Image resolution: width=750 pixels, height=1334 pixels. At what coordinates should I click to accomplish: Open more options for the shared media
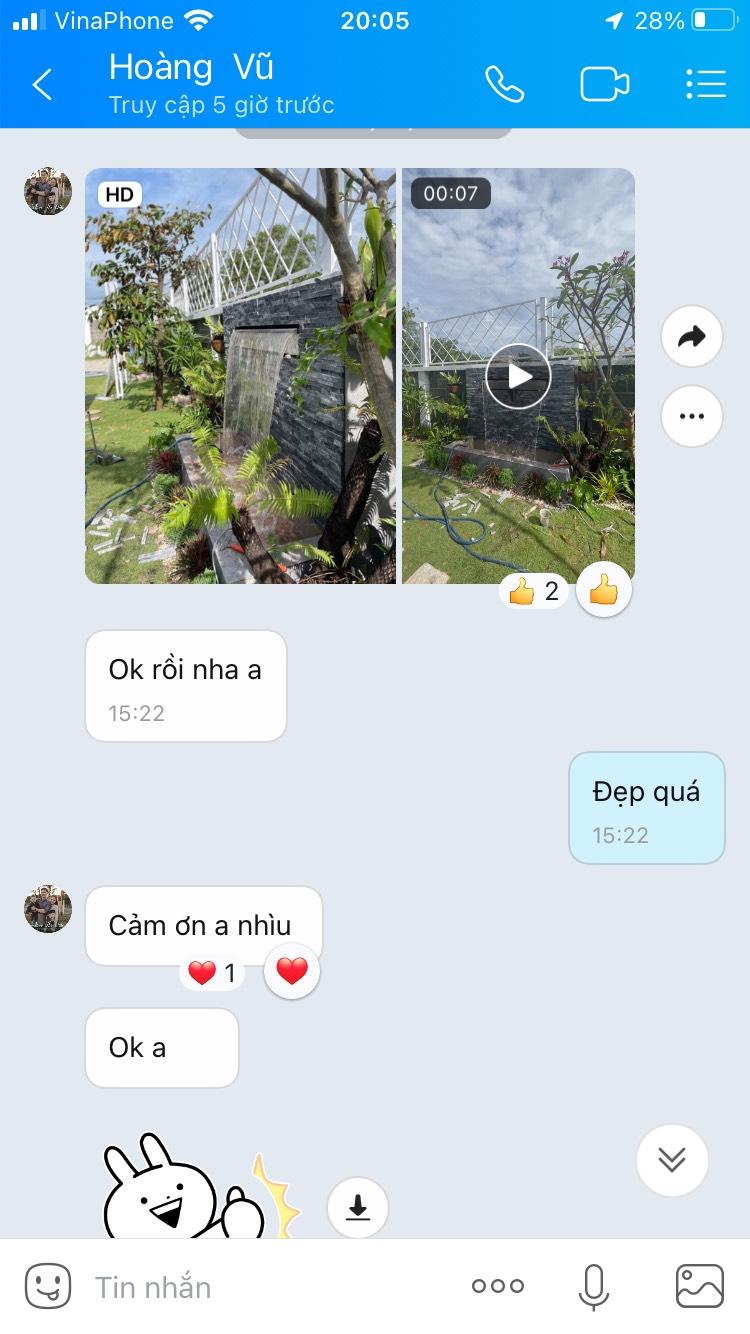click(x=692, y=415)
